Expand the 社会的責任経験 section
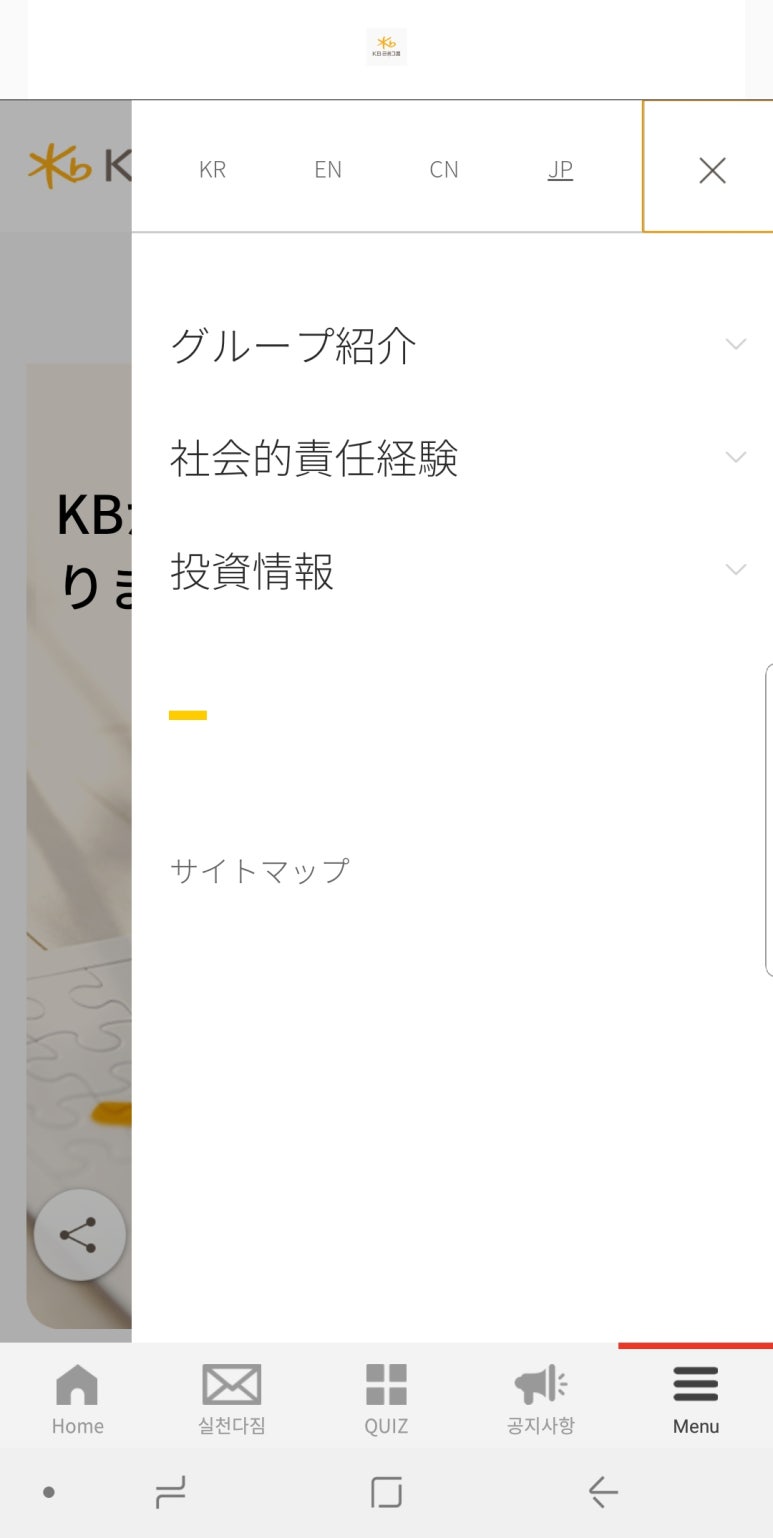The height and width of the screenshot is (1538, 773). point(459,458)
